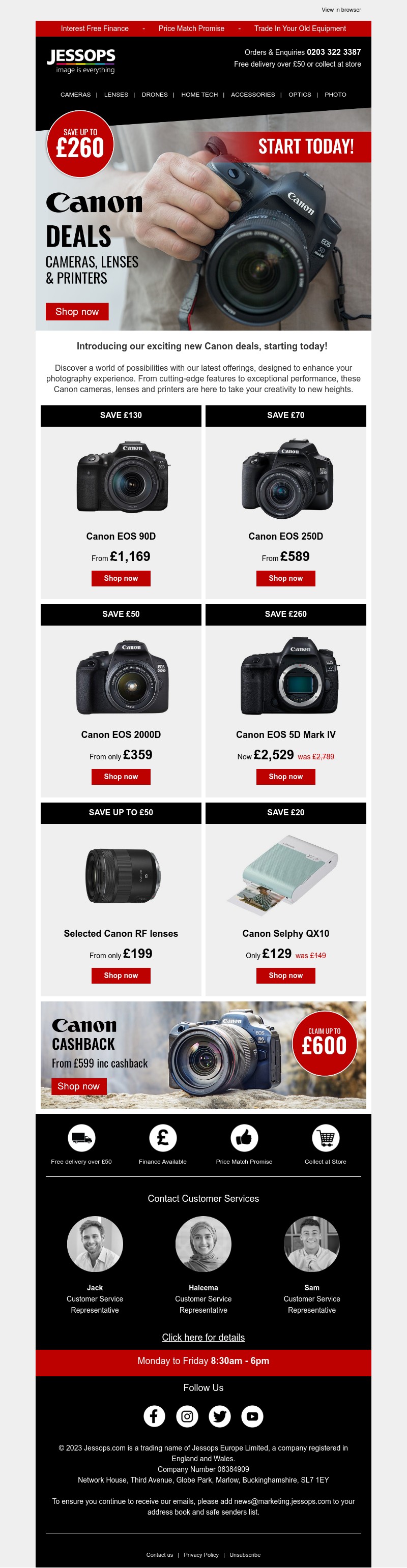
Task: Open the Canon Cashback Shop now button
Action: (78, 1086)
